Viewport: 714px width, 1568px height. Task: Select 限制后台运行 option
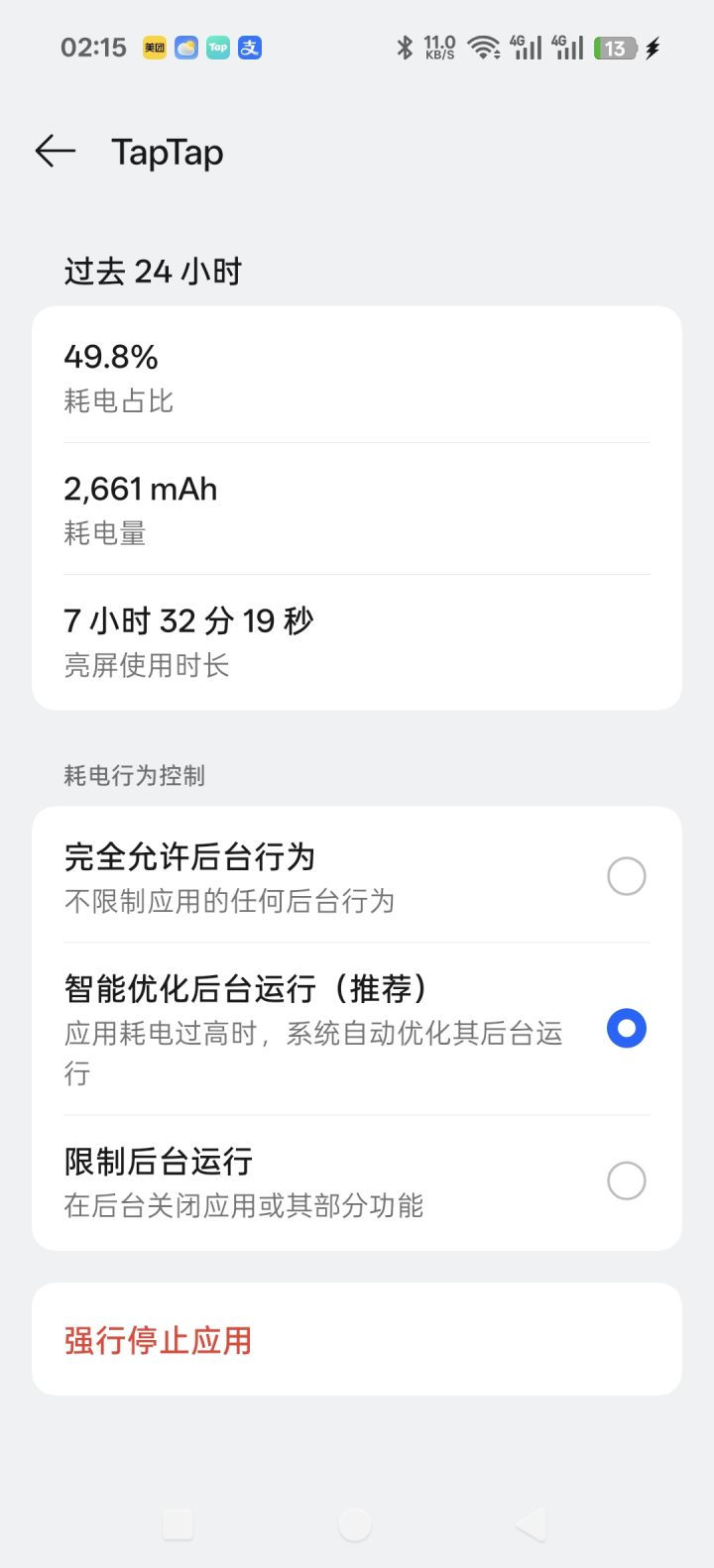click(626, 1180)
